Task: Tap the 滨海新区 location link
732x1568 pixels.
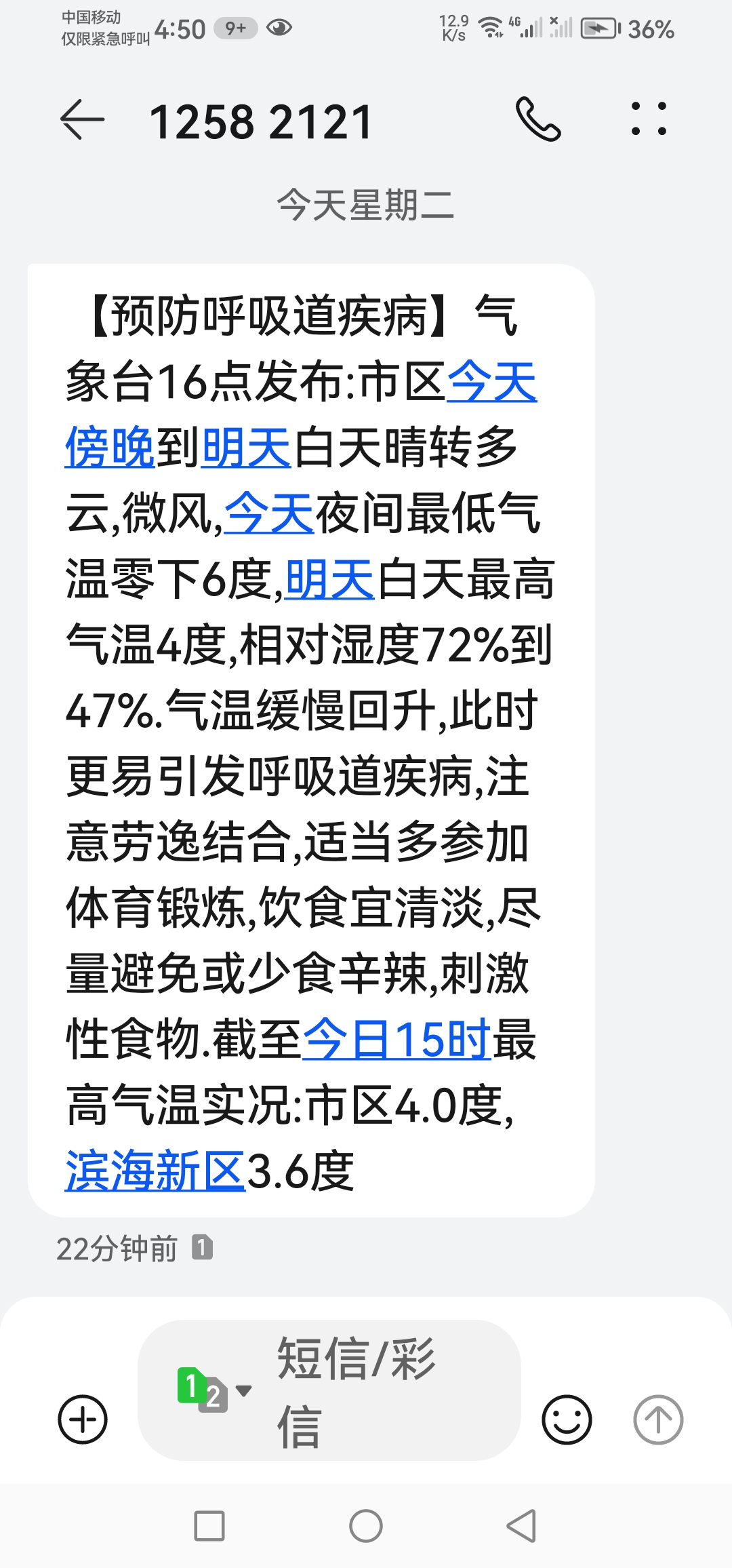Action: pyautogui.click(x=155, y=1171)
